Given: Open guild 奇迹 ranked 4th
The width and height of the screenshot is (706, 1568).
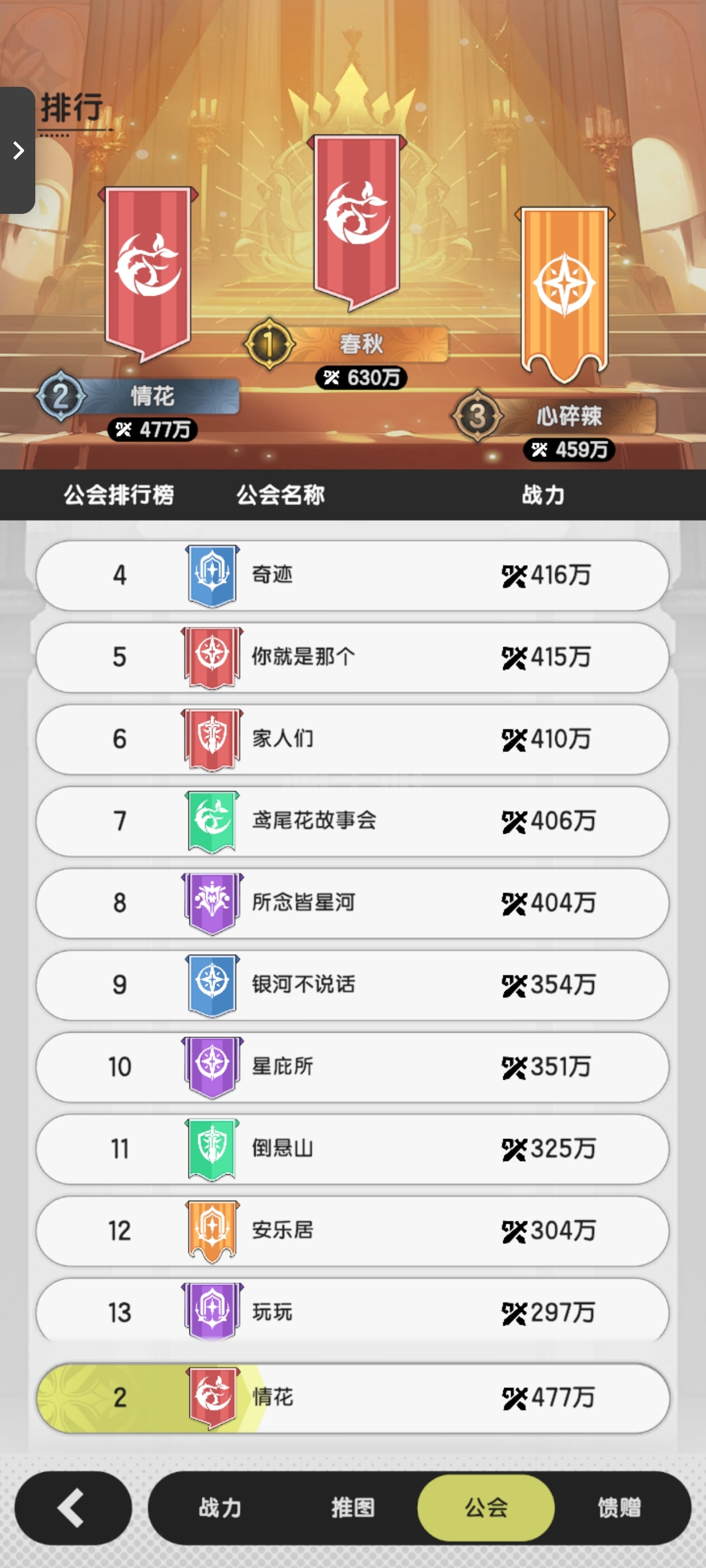Looking at the screenshot, I should tap(352, 576).
